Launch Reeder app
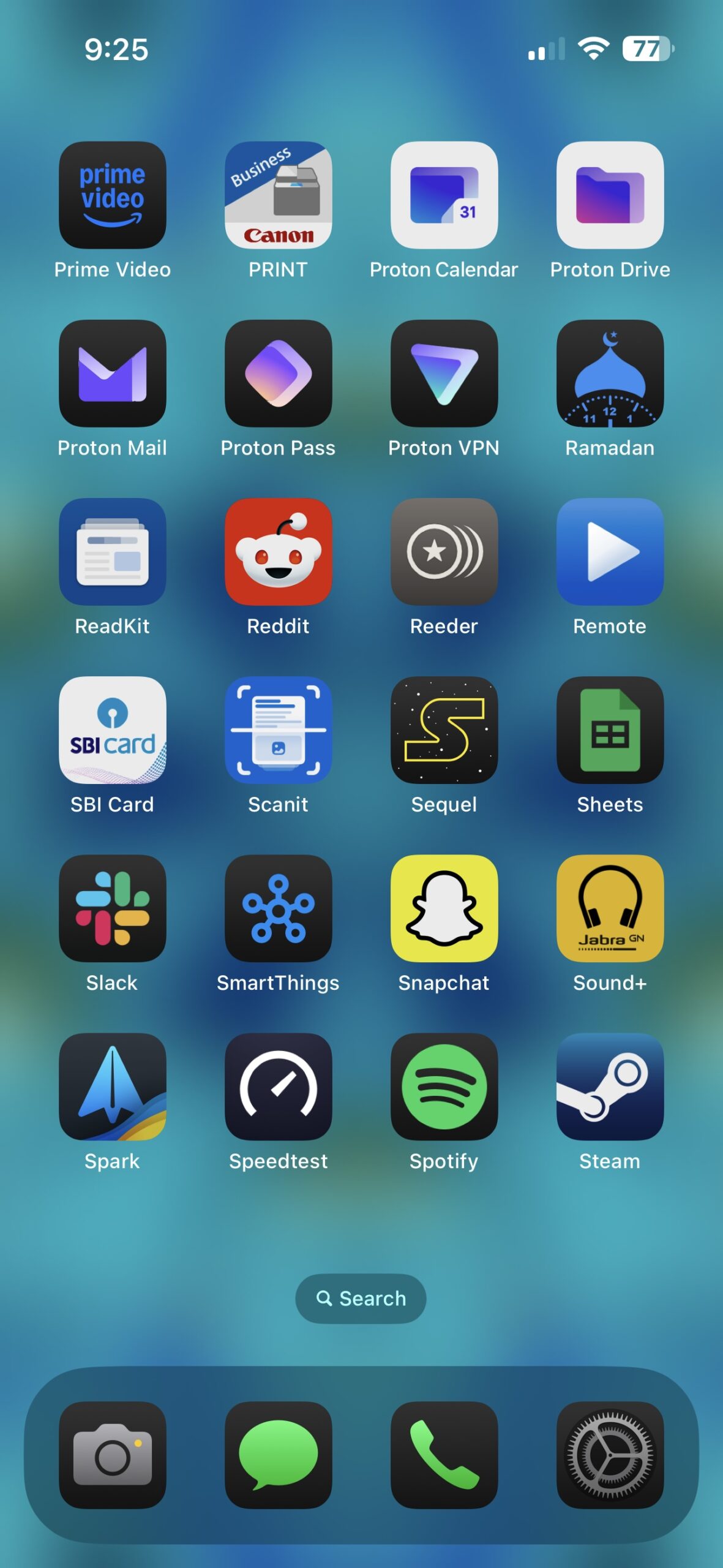Screen dimensions: 723x1568 [444, 551]
